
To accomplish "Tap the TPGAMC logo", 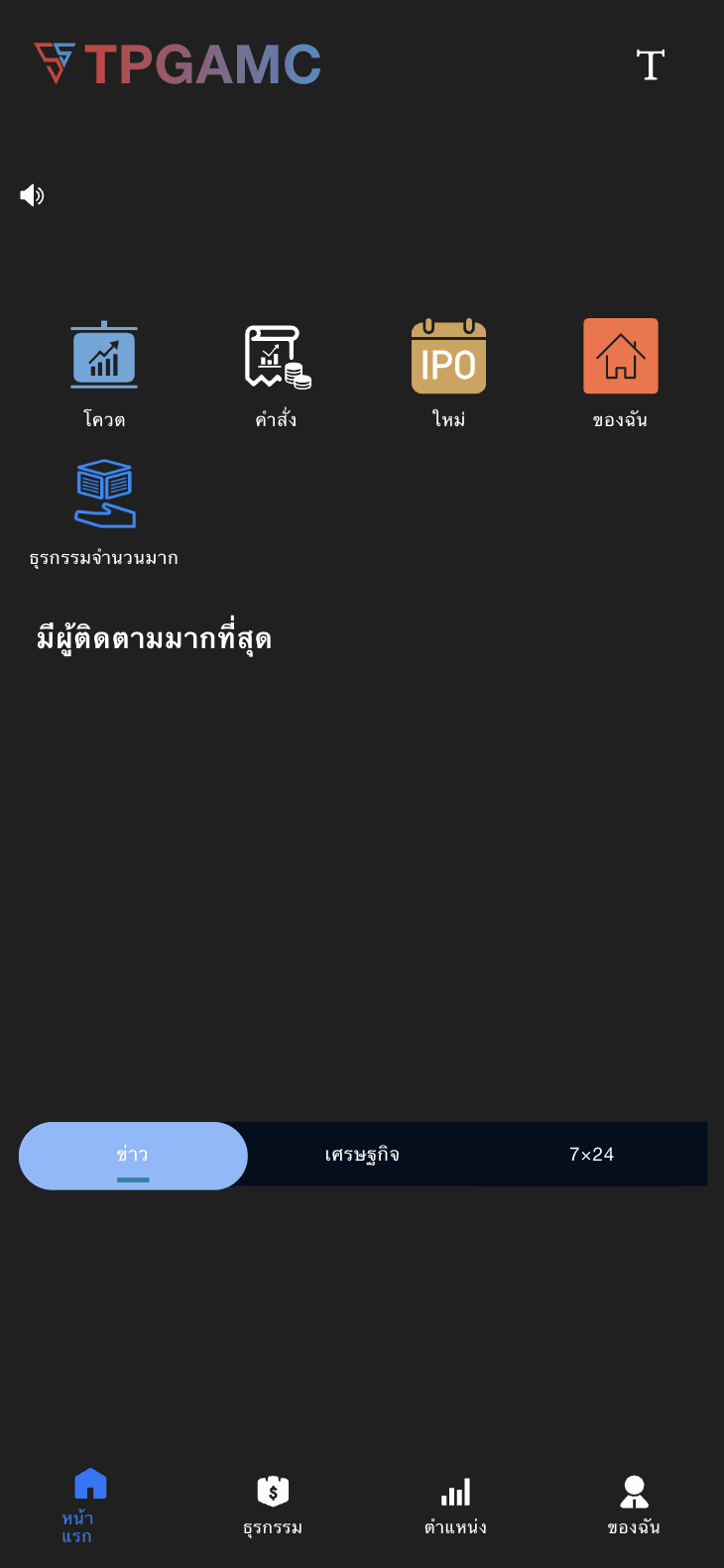I will (x=179, y=64).
